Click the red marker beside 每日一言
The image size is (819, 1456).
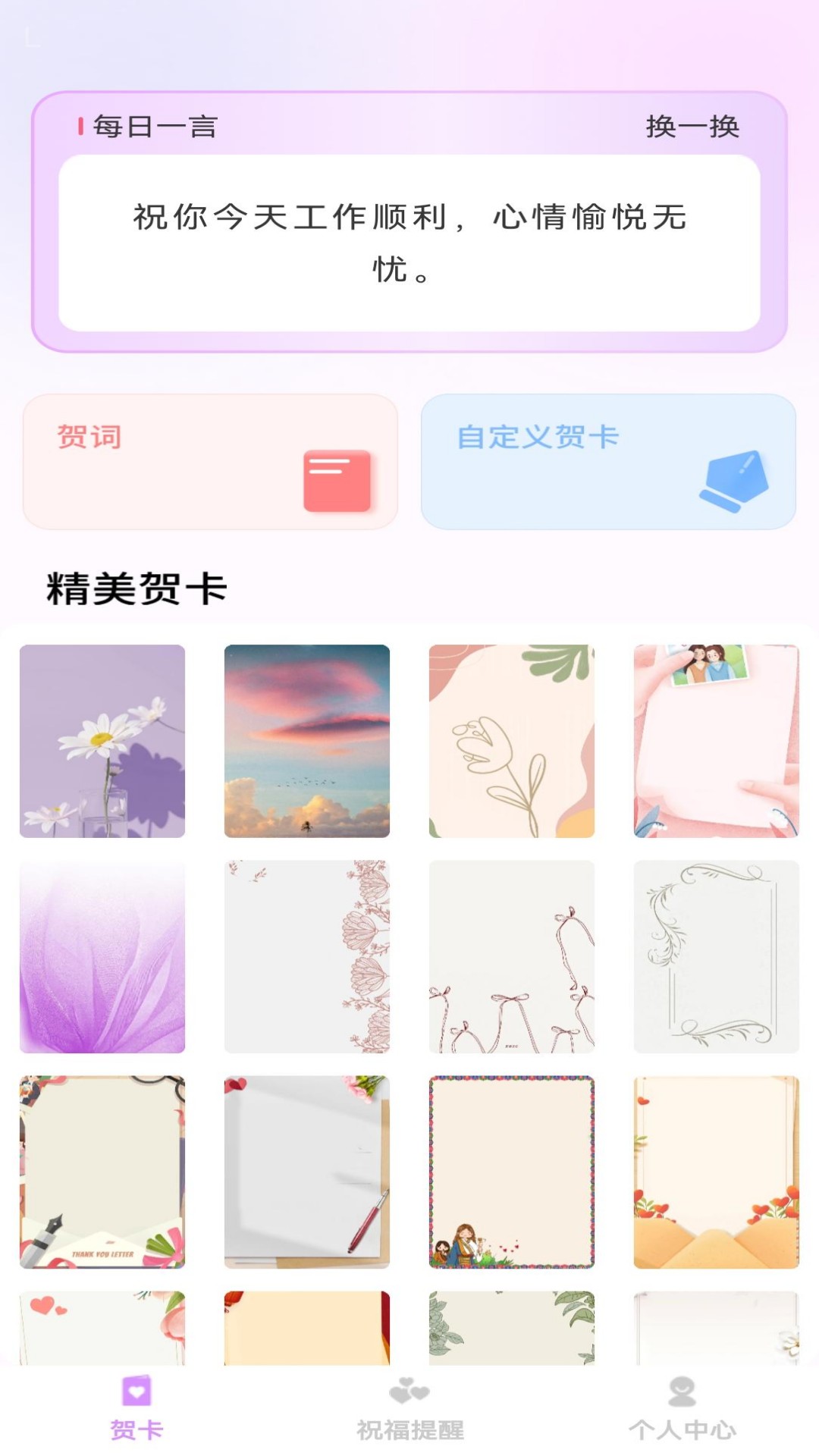[x=79, y=127]
